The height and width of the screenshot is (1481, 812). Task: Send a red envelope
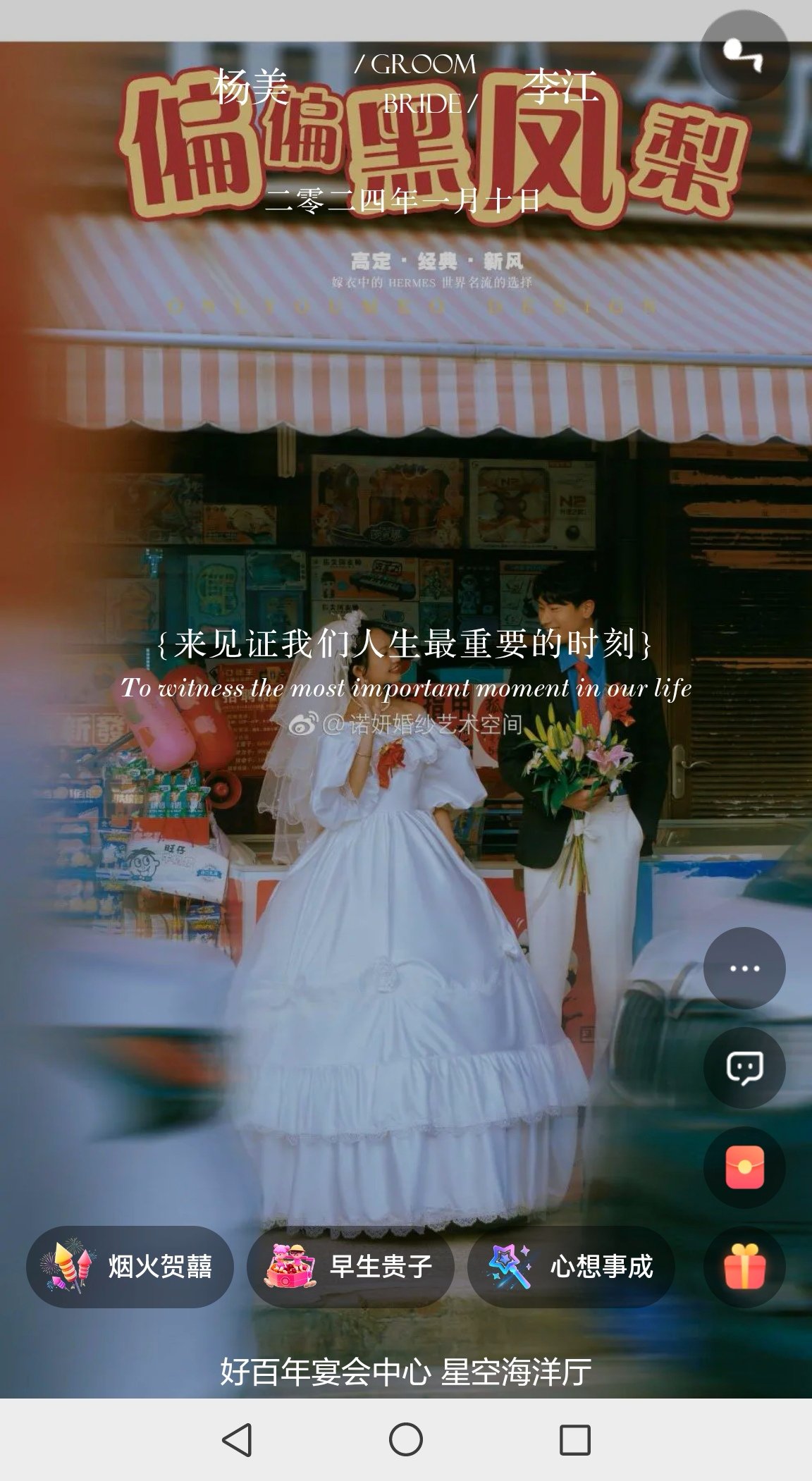click(744, 1168)
